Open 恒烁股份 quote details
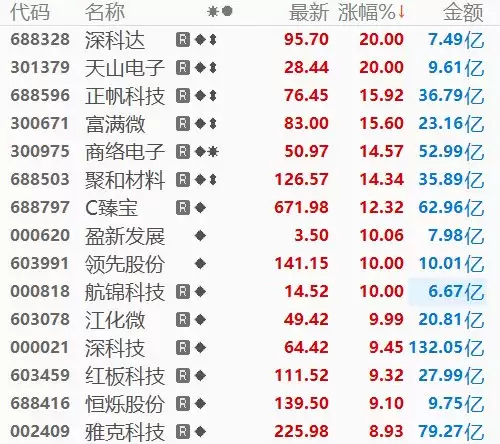 coord(247,404)
